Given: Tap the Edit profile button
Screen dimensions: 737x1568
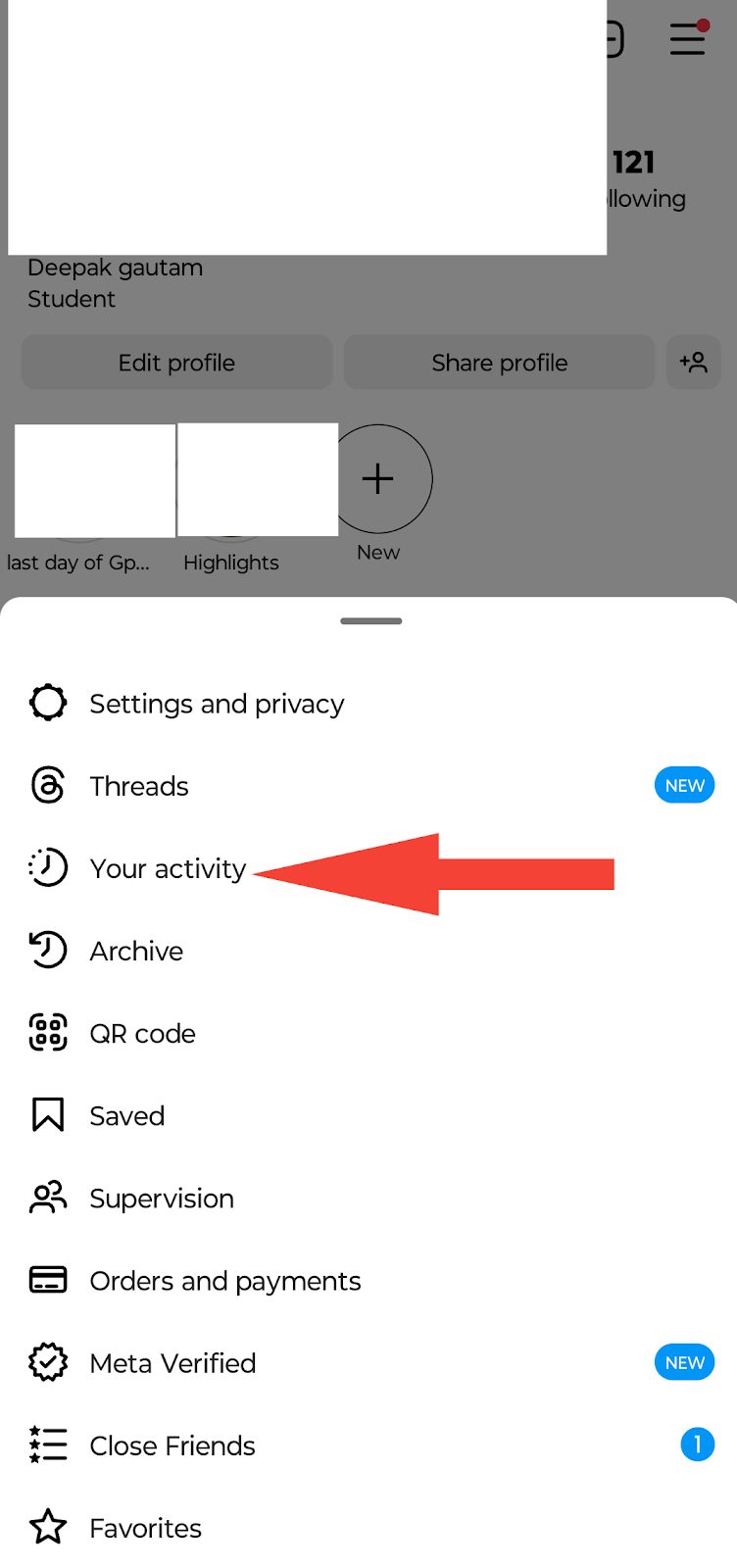Looking at the screenshot, I should pyautogui.click(x=176, y=363).
